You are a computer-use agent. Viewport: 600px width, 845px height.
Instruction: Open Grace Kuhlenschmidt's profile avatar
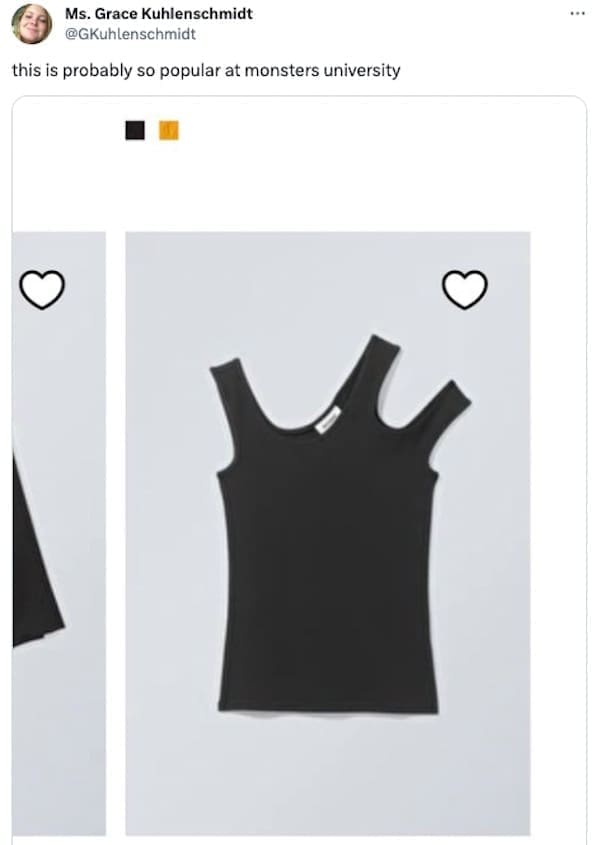click(31, 24)
